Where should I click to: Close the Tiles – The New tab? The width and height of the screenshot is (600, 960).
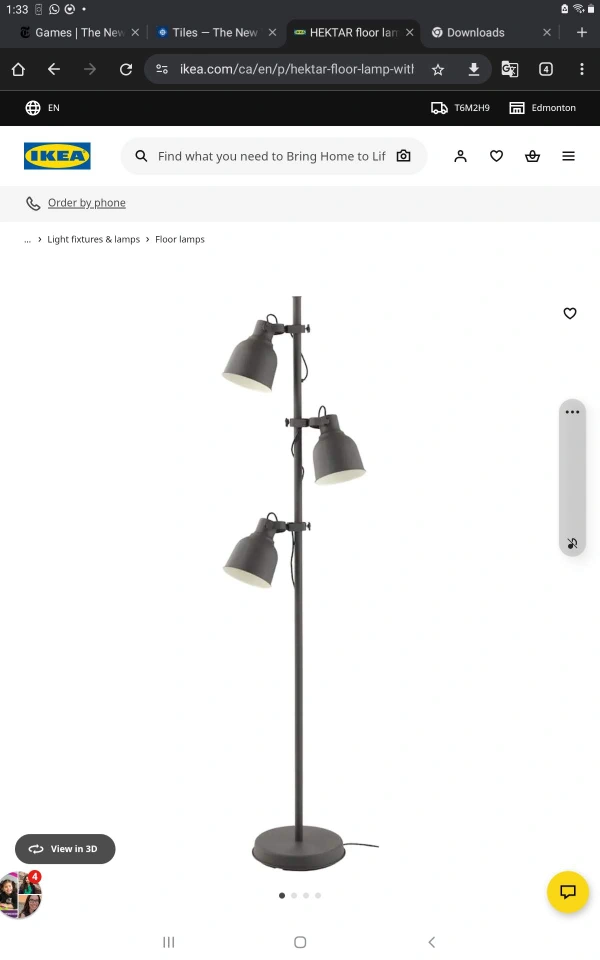point(272,32)
